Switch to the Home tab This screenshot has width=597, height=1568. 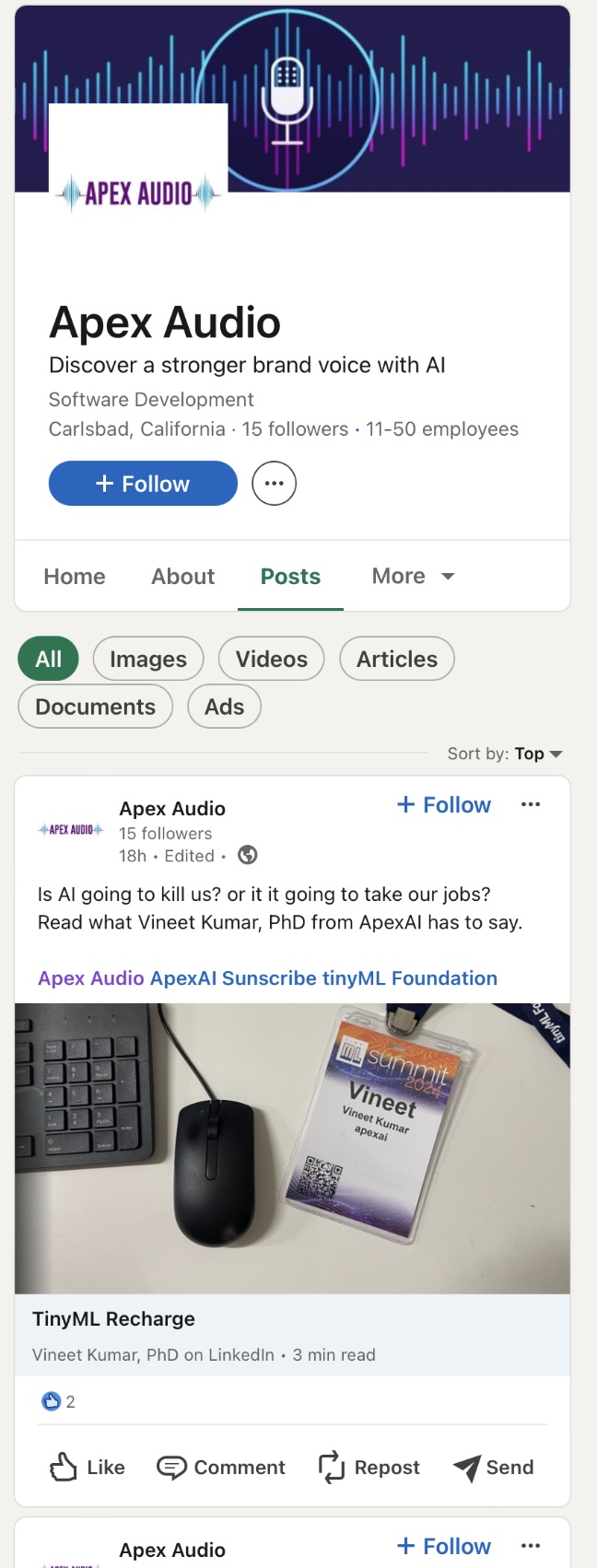[75, 577]
